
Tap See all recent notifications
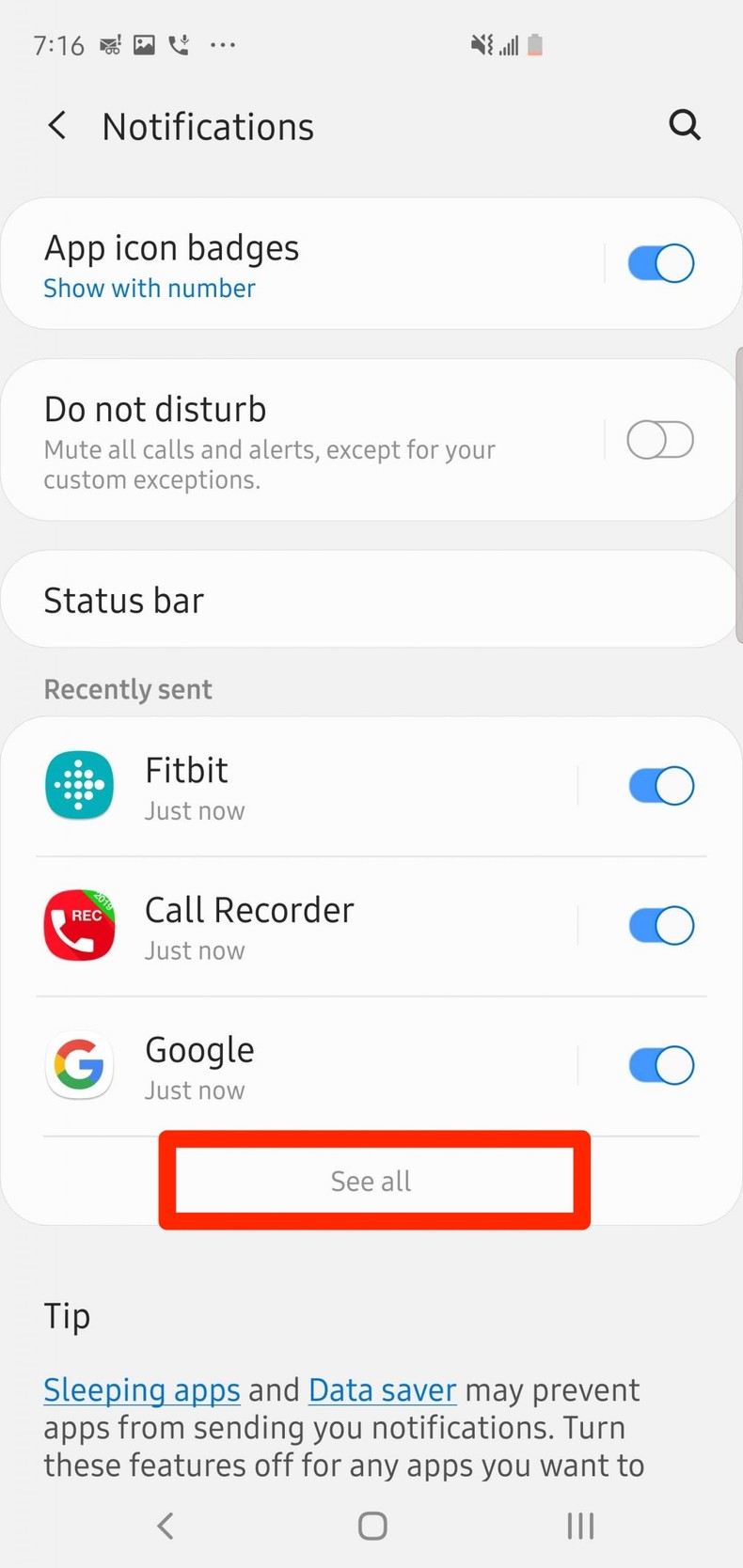tap(371, 1181)
